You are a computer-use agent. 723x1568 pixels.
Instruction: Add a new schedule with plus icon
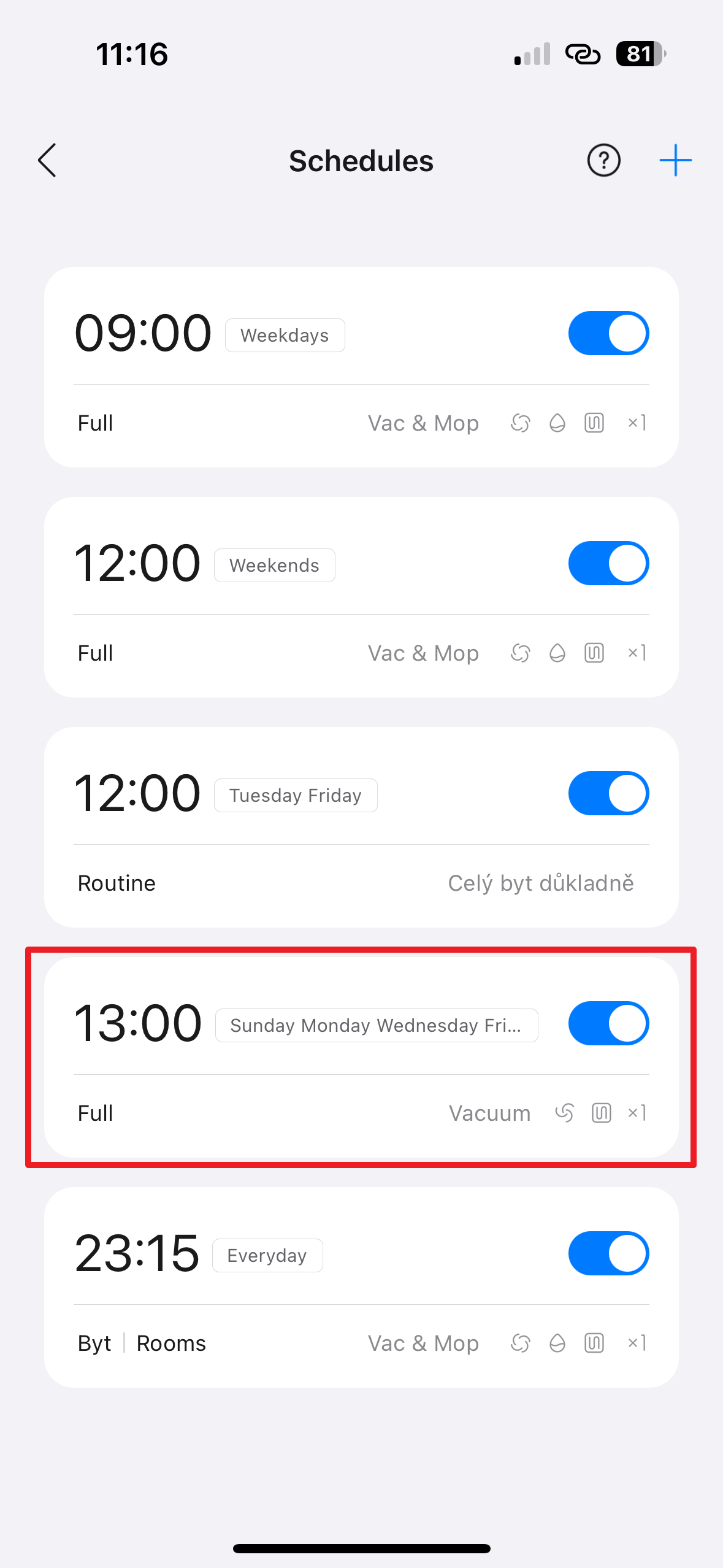[675, 161]
